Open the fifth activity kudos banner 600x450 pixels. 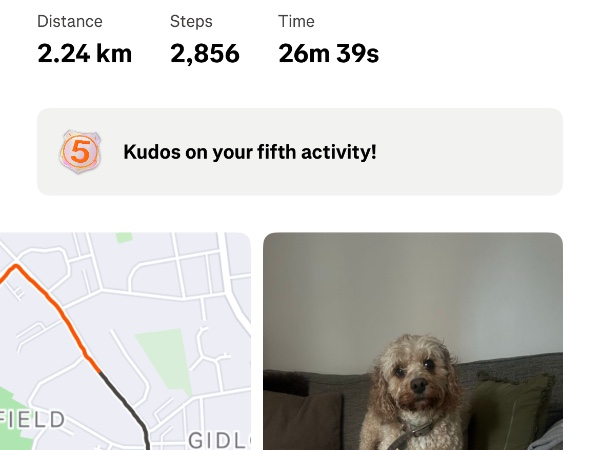click(x=300, y=152)
